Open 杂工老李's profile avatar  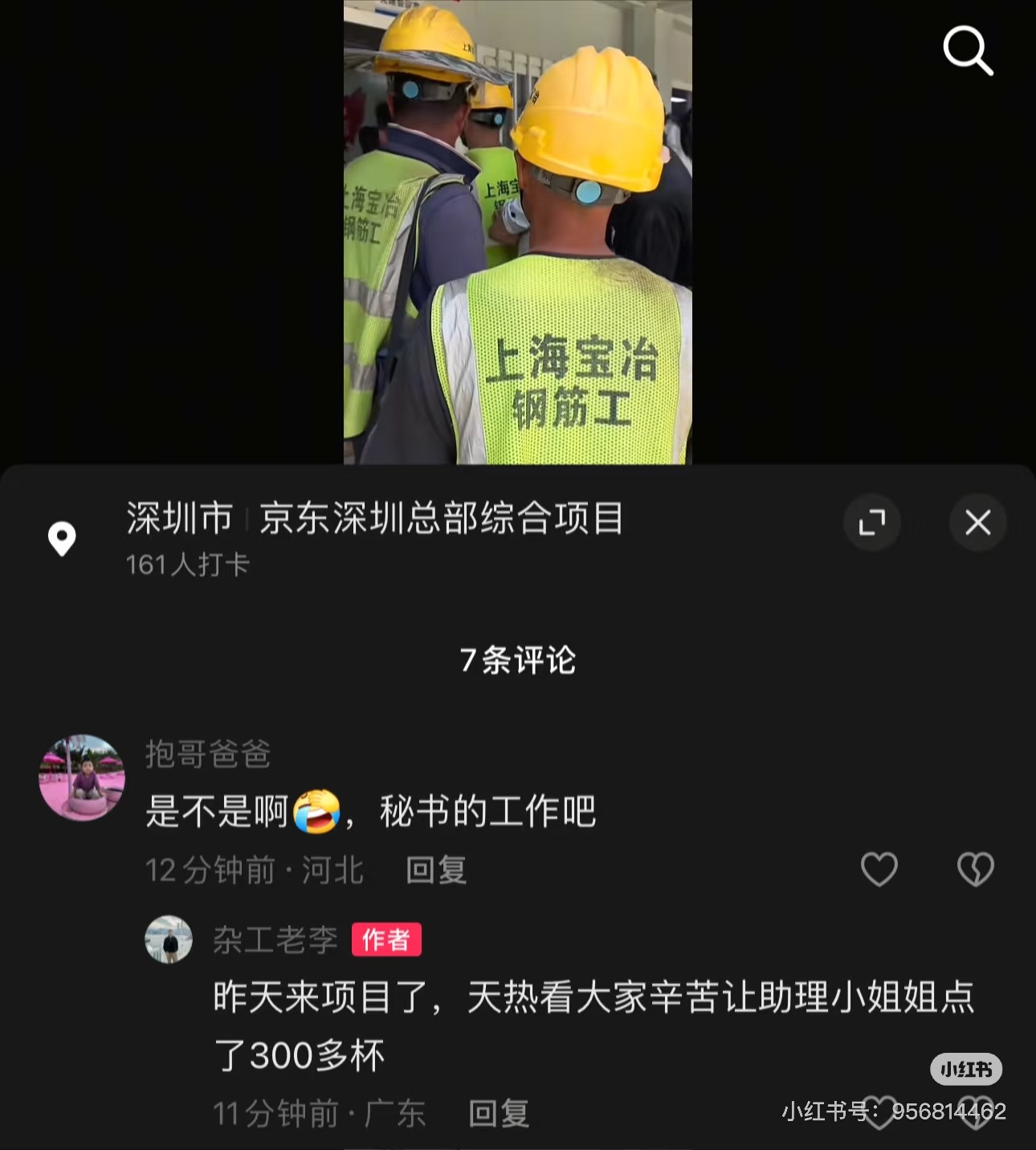(x=169, y=939)
